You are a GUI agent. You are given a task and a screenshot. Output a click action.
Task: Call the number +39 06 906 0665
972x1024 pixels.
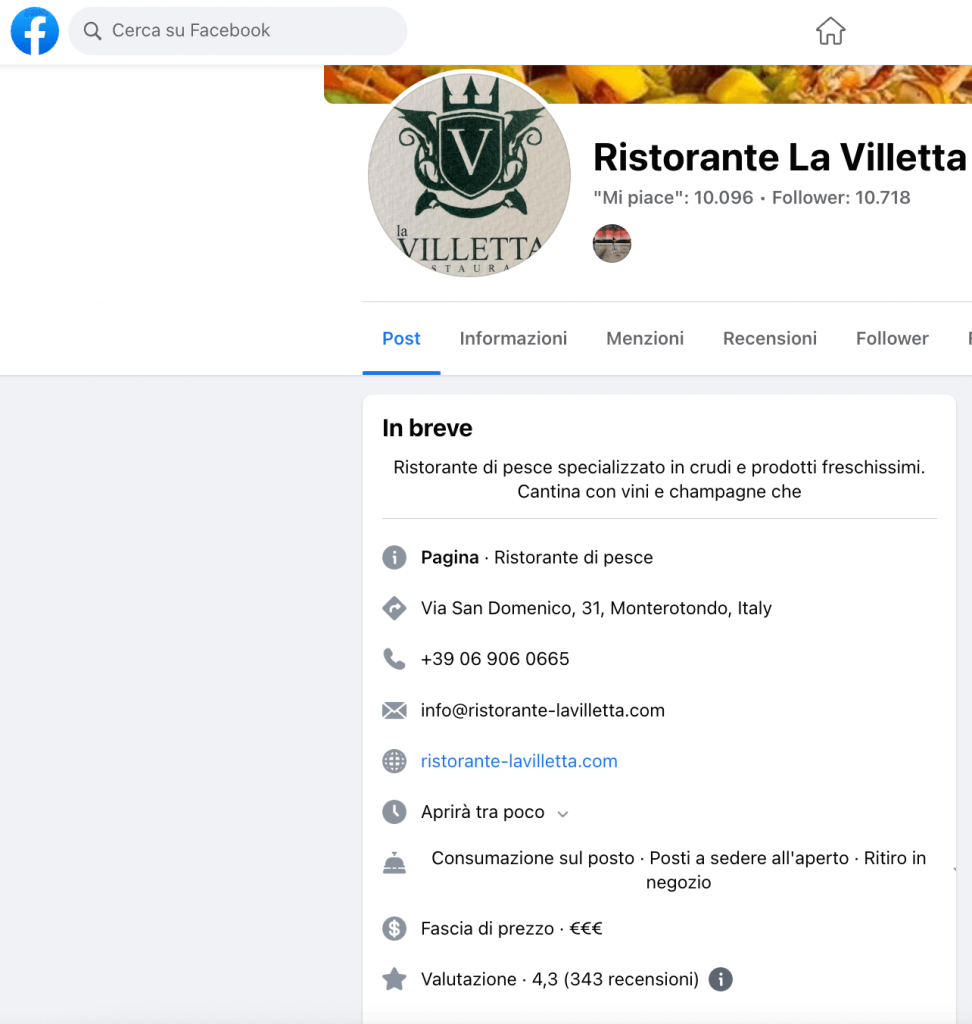[495, 659]
